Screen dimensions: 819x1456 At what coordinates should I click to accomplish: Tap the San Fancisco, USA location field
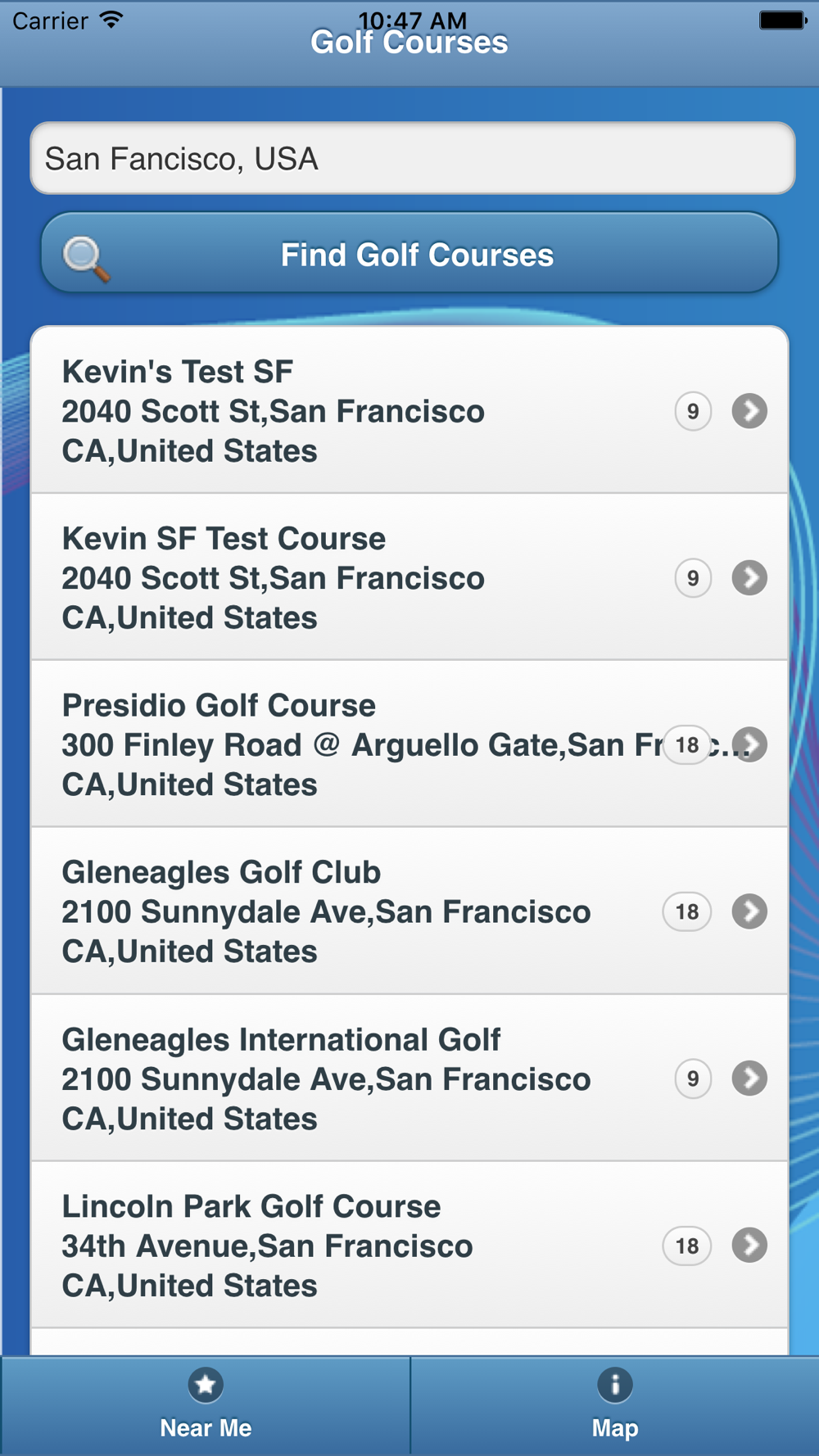click(412, 158)
